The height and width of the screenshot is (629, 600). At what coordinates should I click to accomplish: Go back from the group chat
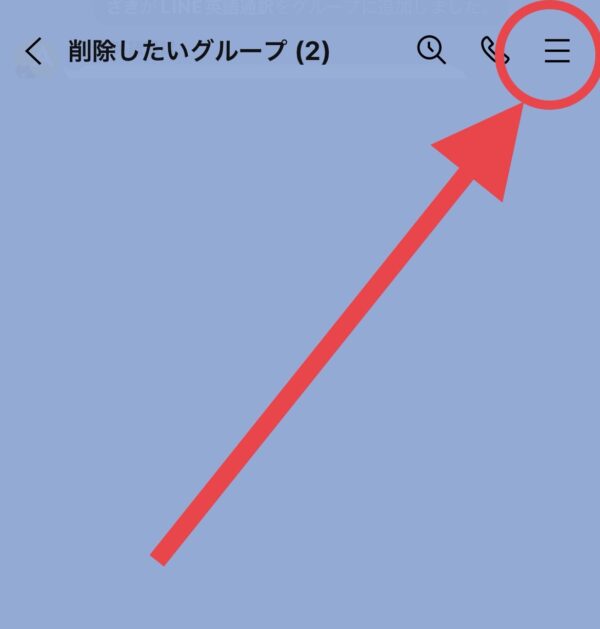[x=34, y=52]
